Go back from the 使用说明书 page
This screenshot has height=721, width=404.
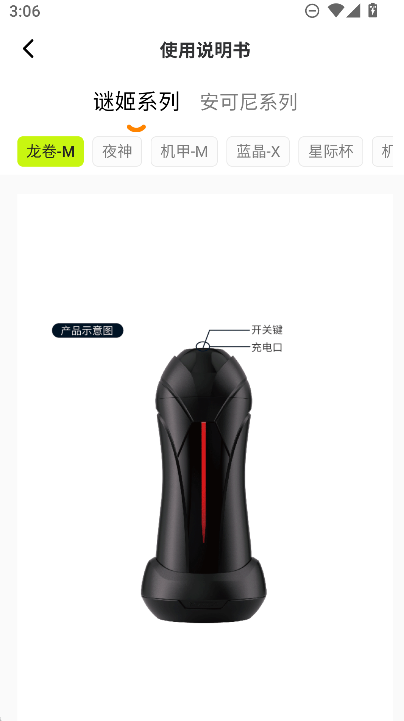click(28, 49)
